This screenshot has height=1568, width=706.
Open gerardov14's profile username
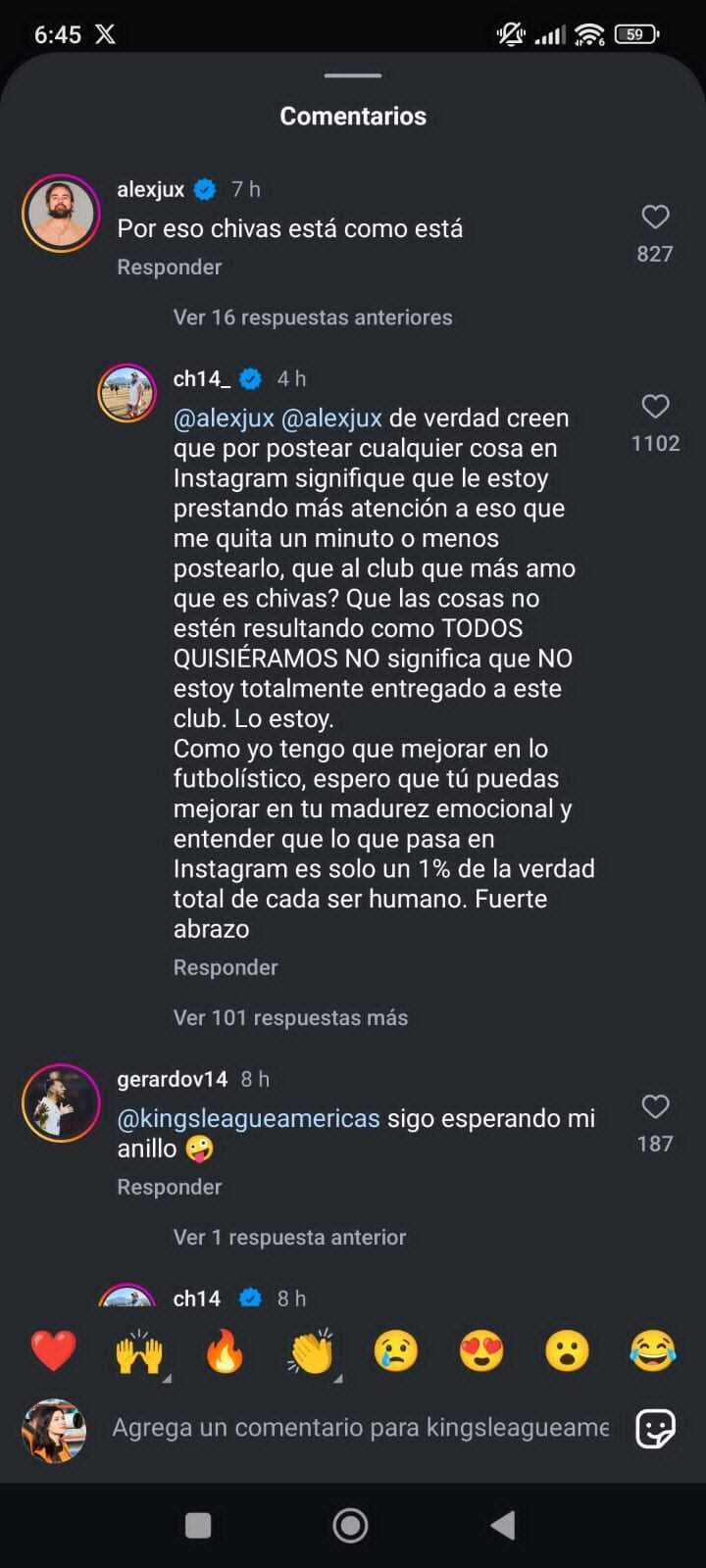172,1079
